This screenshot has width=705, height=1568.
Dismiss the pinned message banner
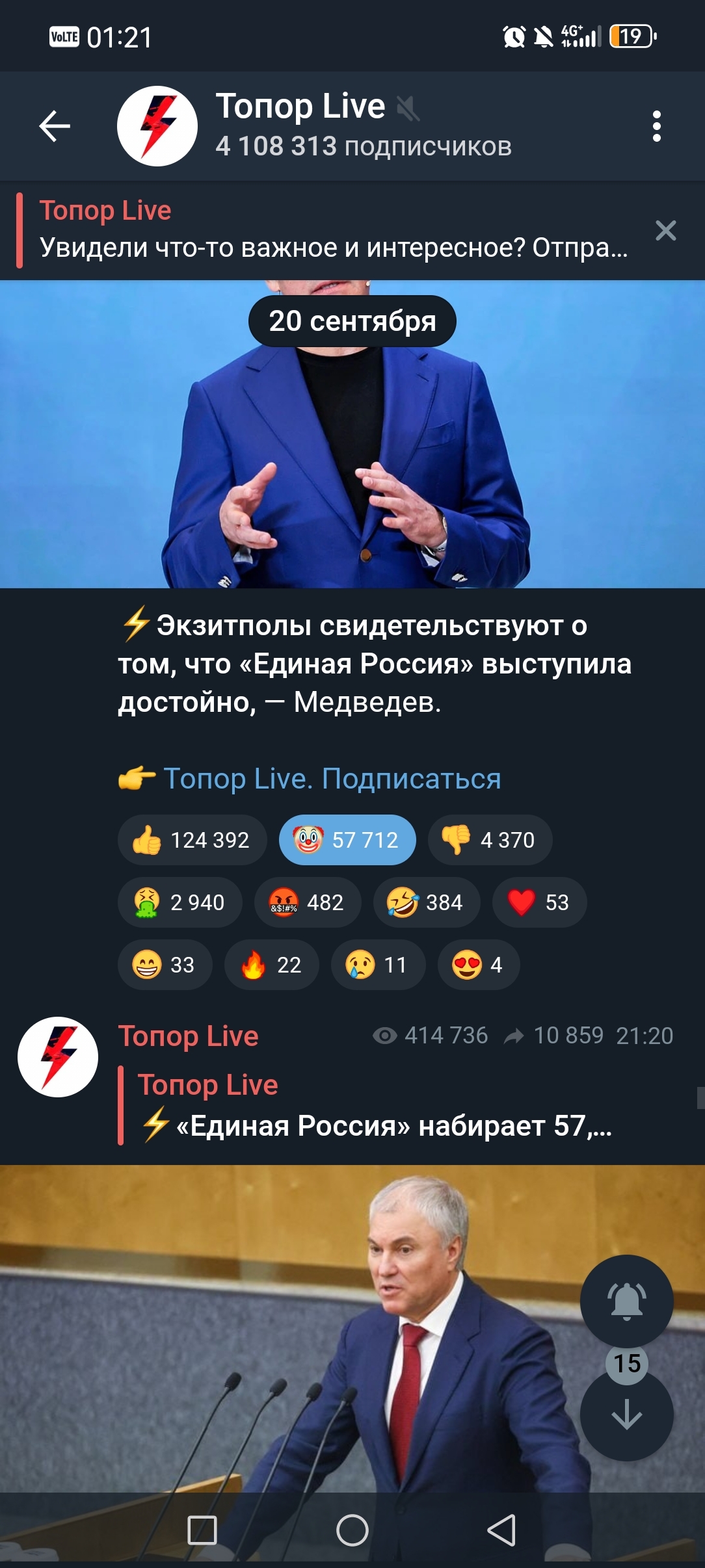(x=666, y=230)
